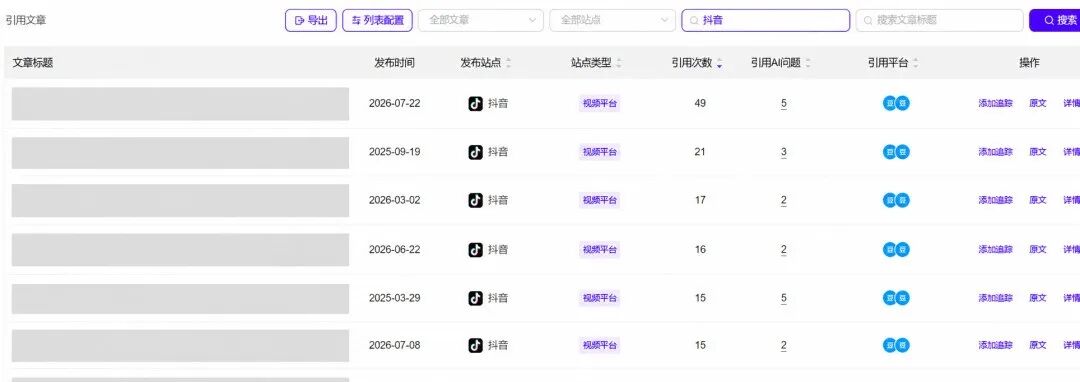Tap the purple 搜索 button
1080x382 pixels.
[x=1055, y=21]
